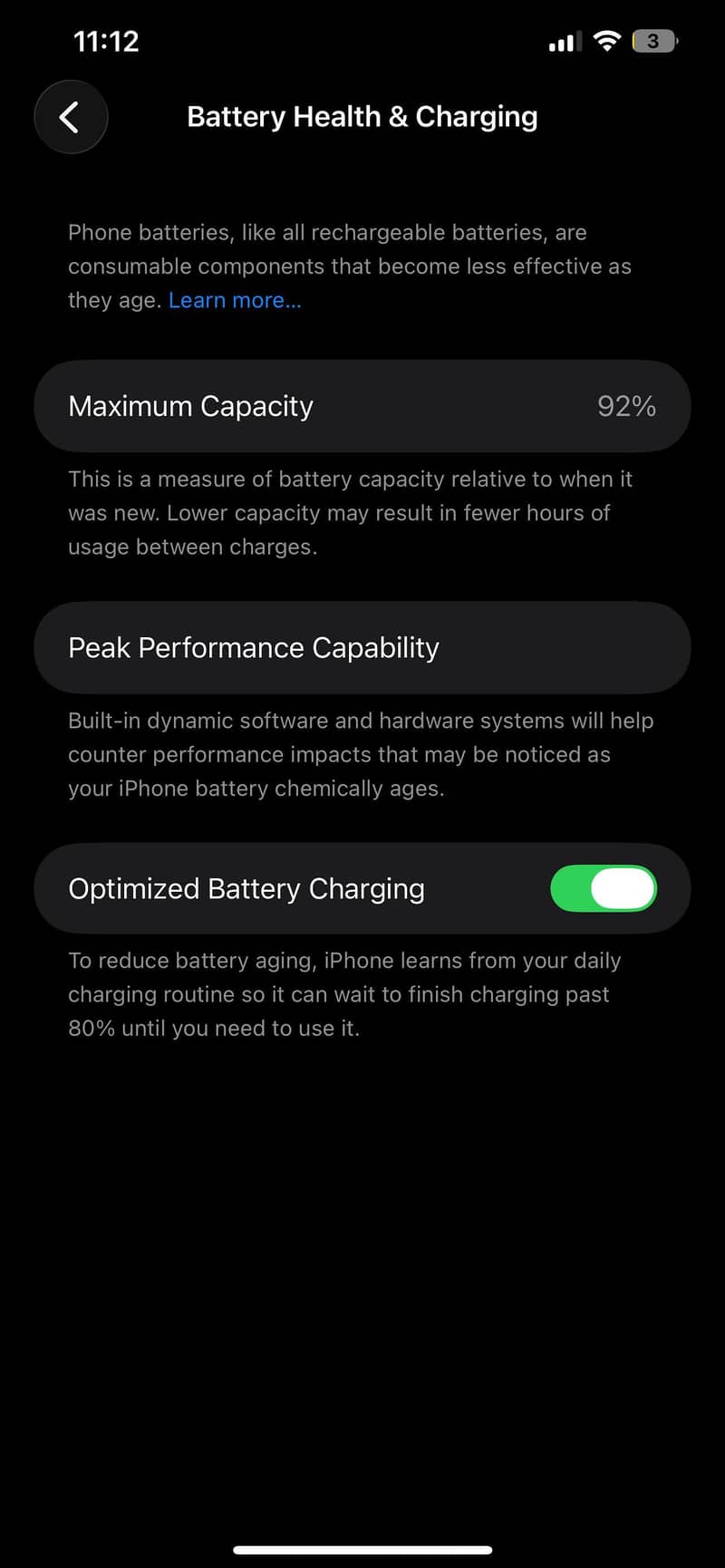Tap the Maximum Capacity 92% value
The height and width of the screenshot is (1568, 725).
point(626,406)
